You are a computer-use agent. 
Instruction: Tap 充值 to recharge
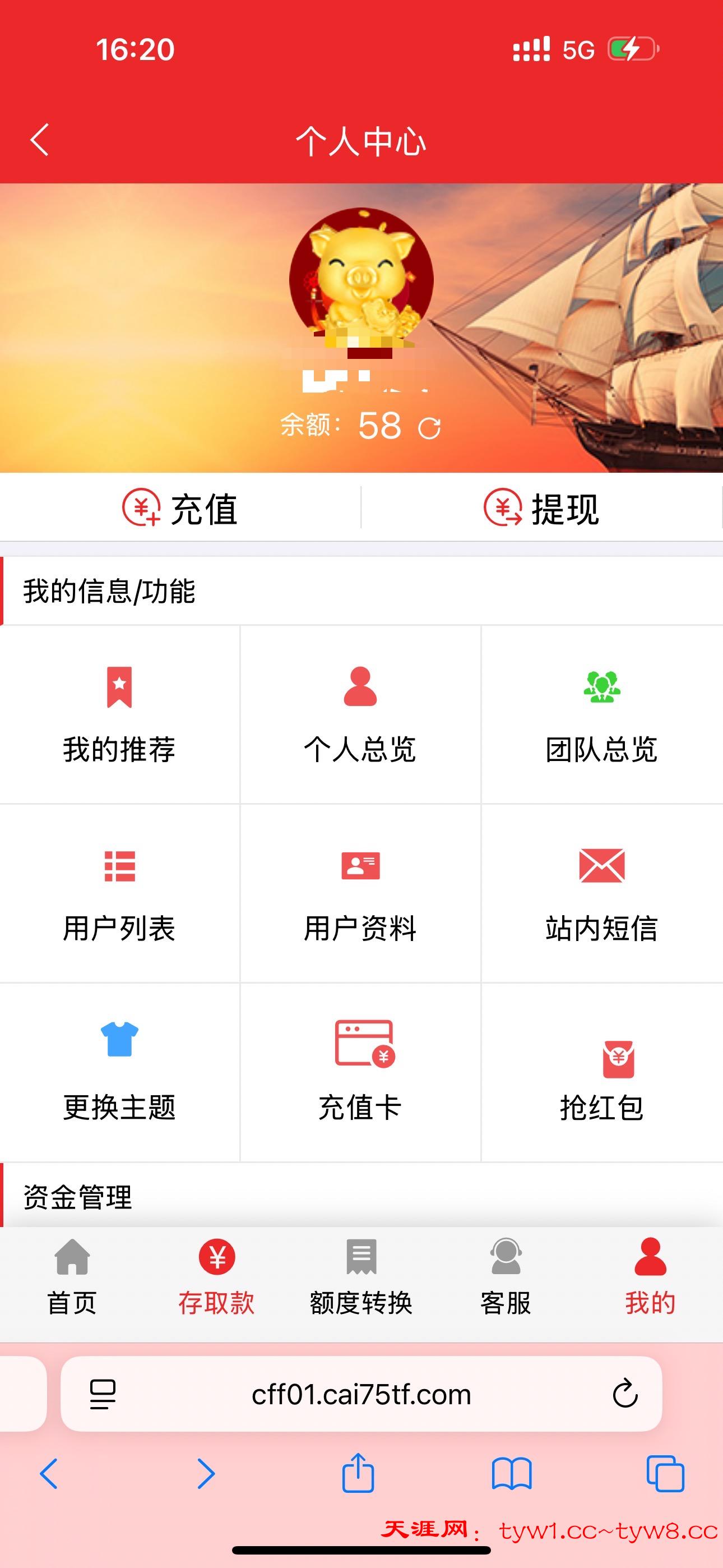[180, 508]
